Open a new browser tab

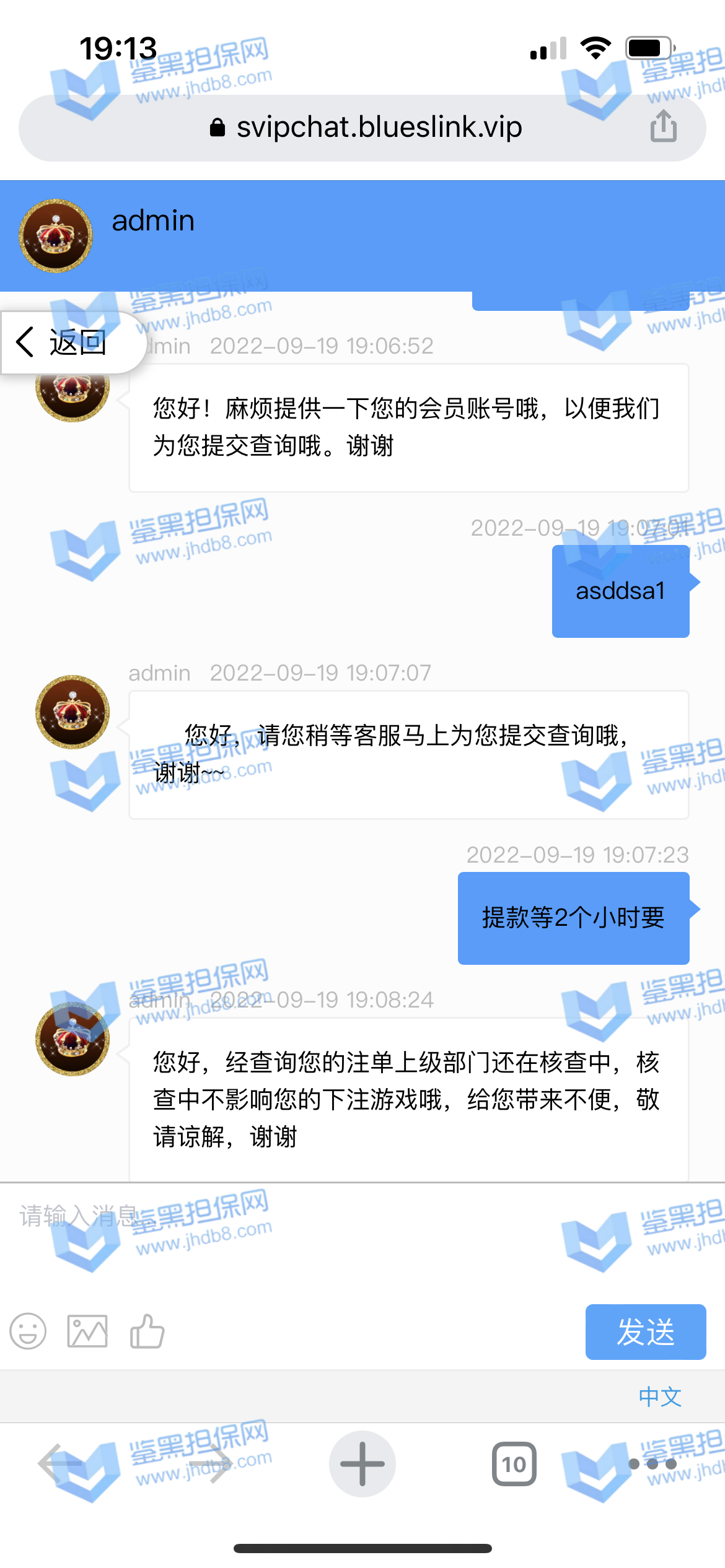point(362,1464)
